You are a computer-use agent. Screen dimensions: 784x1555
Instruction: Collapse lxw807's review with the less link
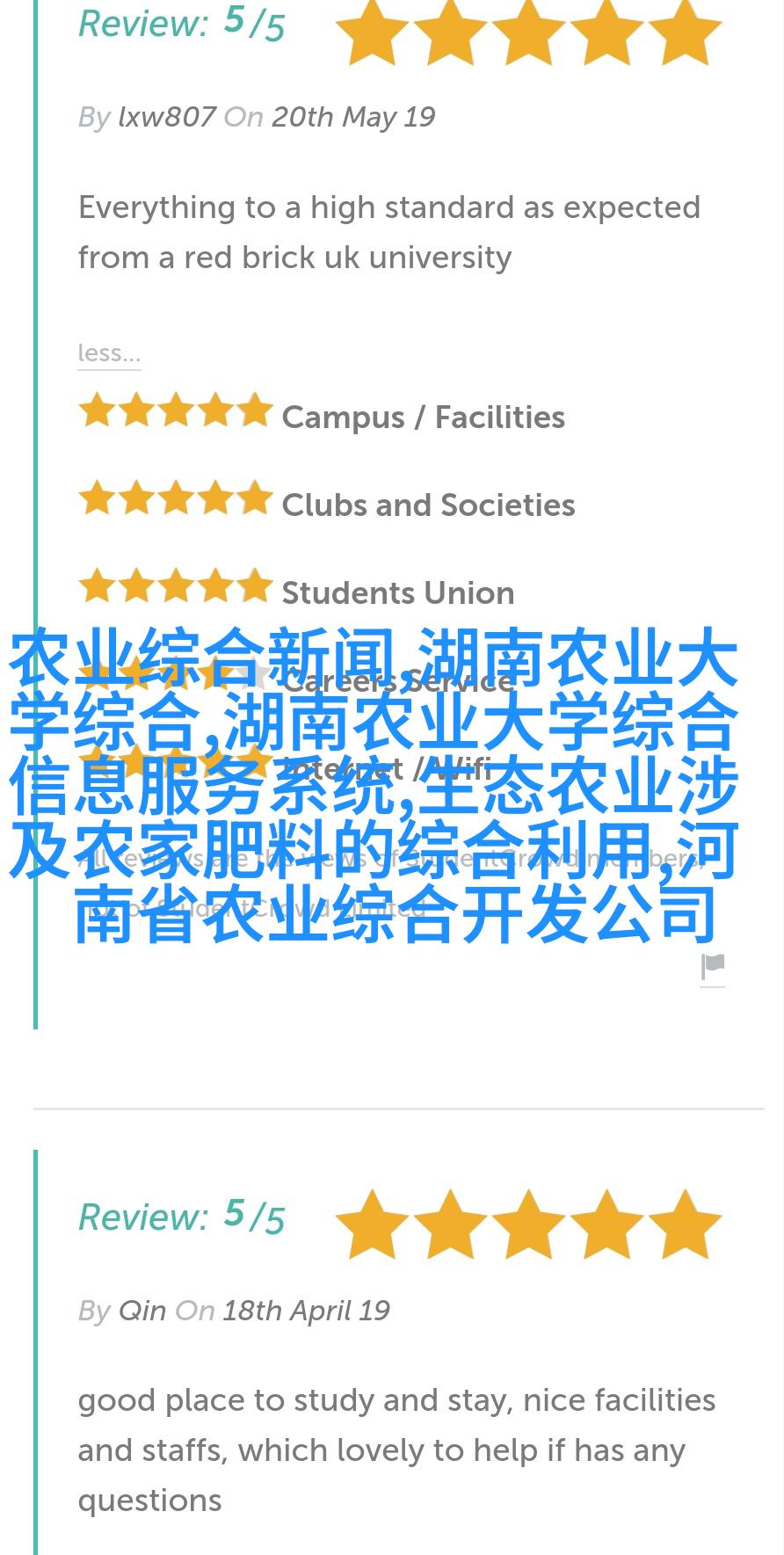pos(109,353)
